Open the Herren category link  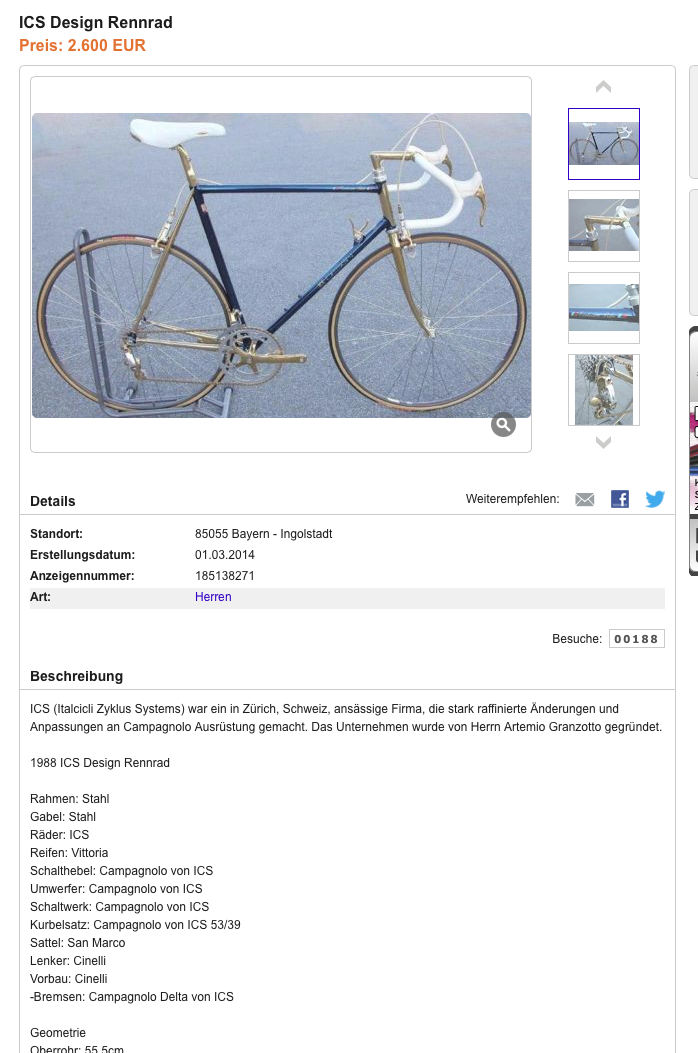(213, 597)
